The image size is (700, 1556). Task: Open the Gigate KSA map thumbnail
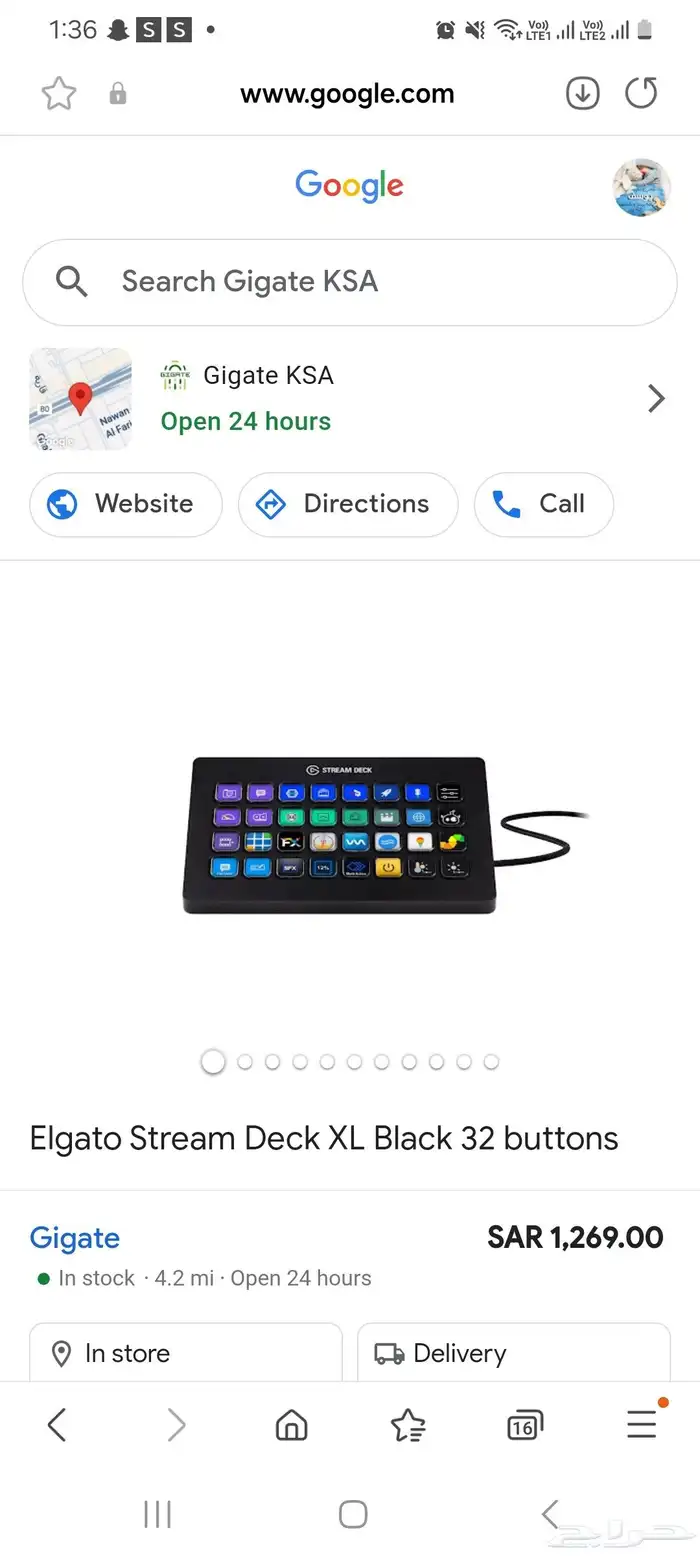tap(80, 399)
